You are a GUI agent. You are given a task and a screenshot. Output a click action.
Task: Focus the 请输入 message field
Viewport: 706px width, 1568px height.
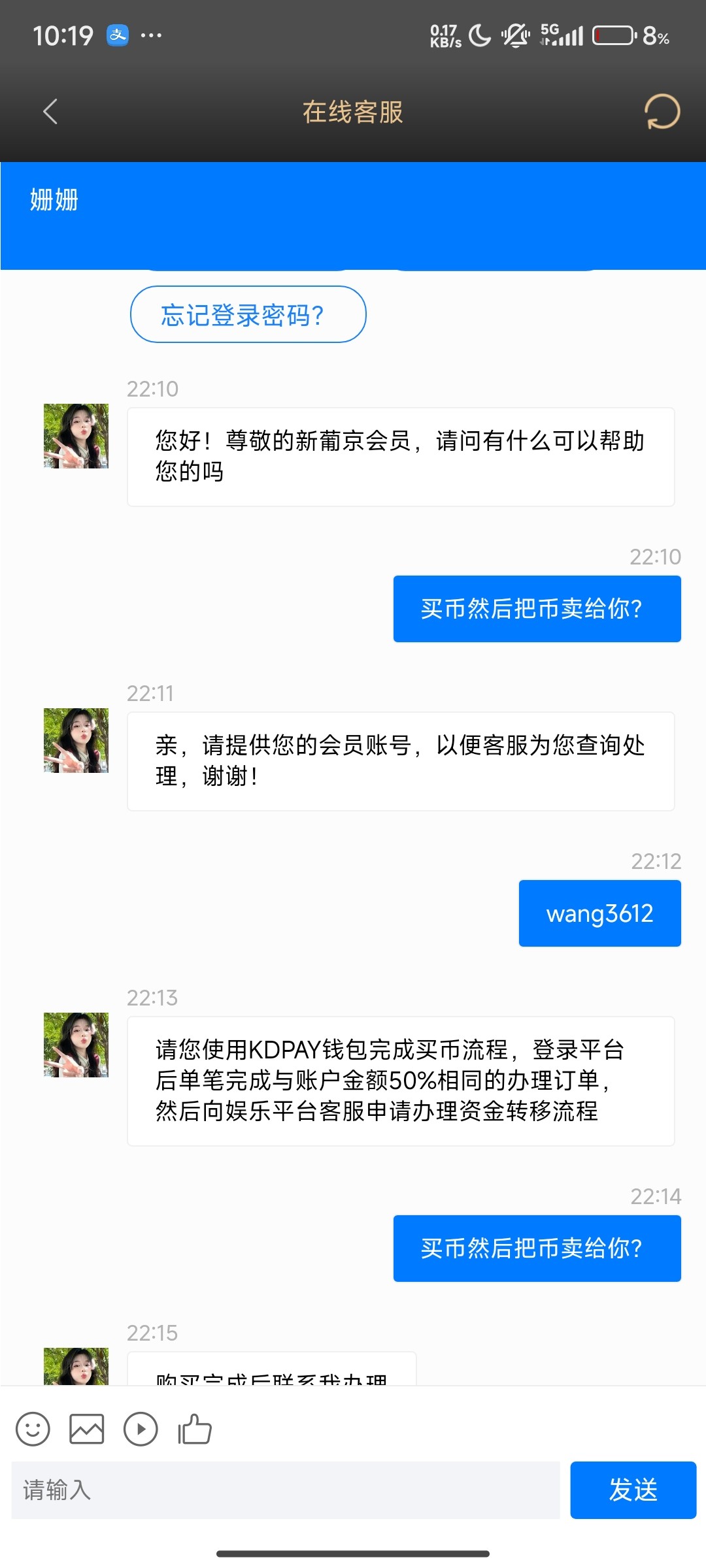click(286, 1490)
